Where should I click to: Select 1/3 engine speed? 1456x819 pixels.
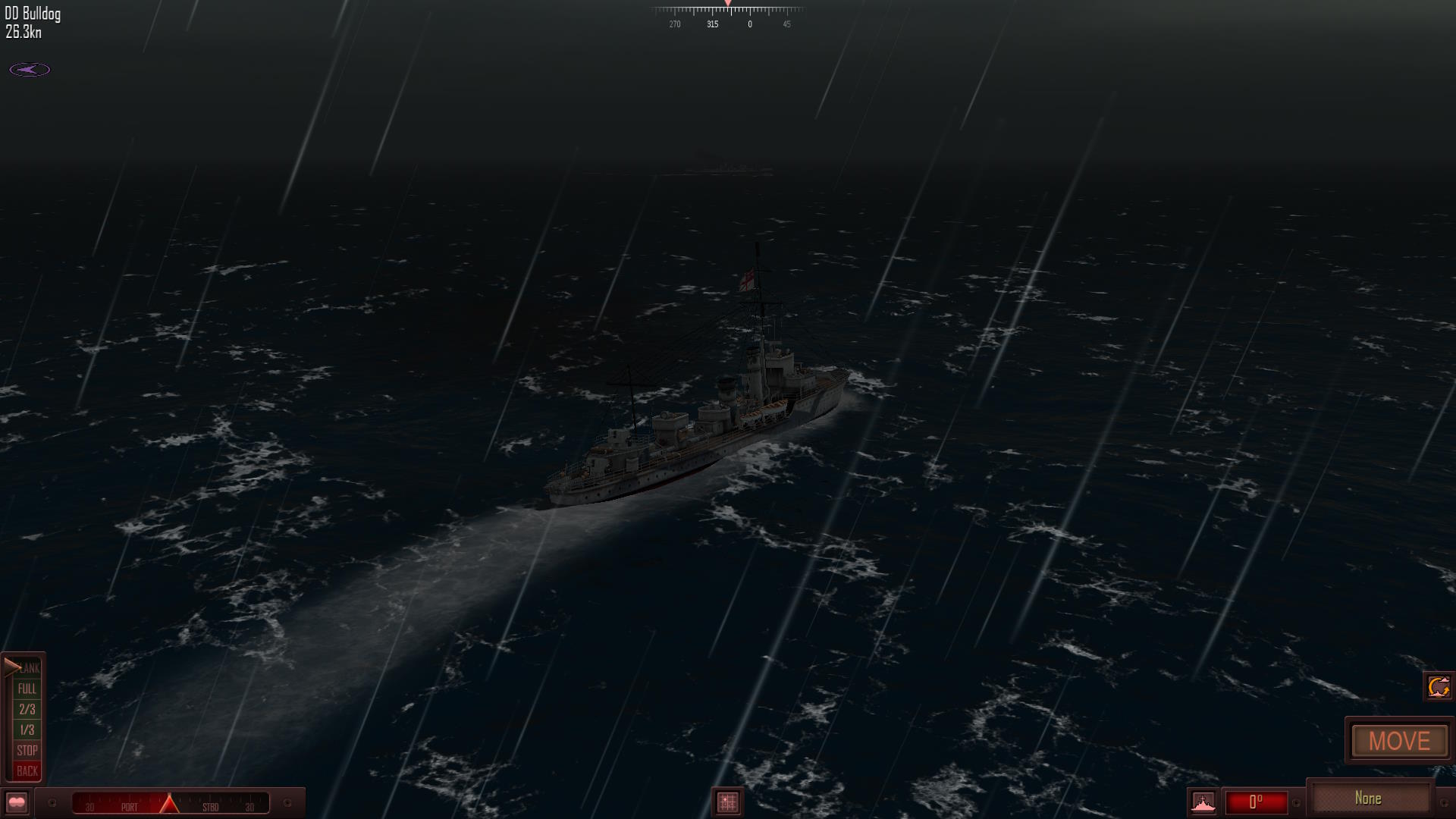[x=27, y=730]
